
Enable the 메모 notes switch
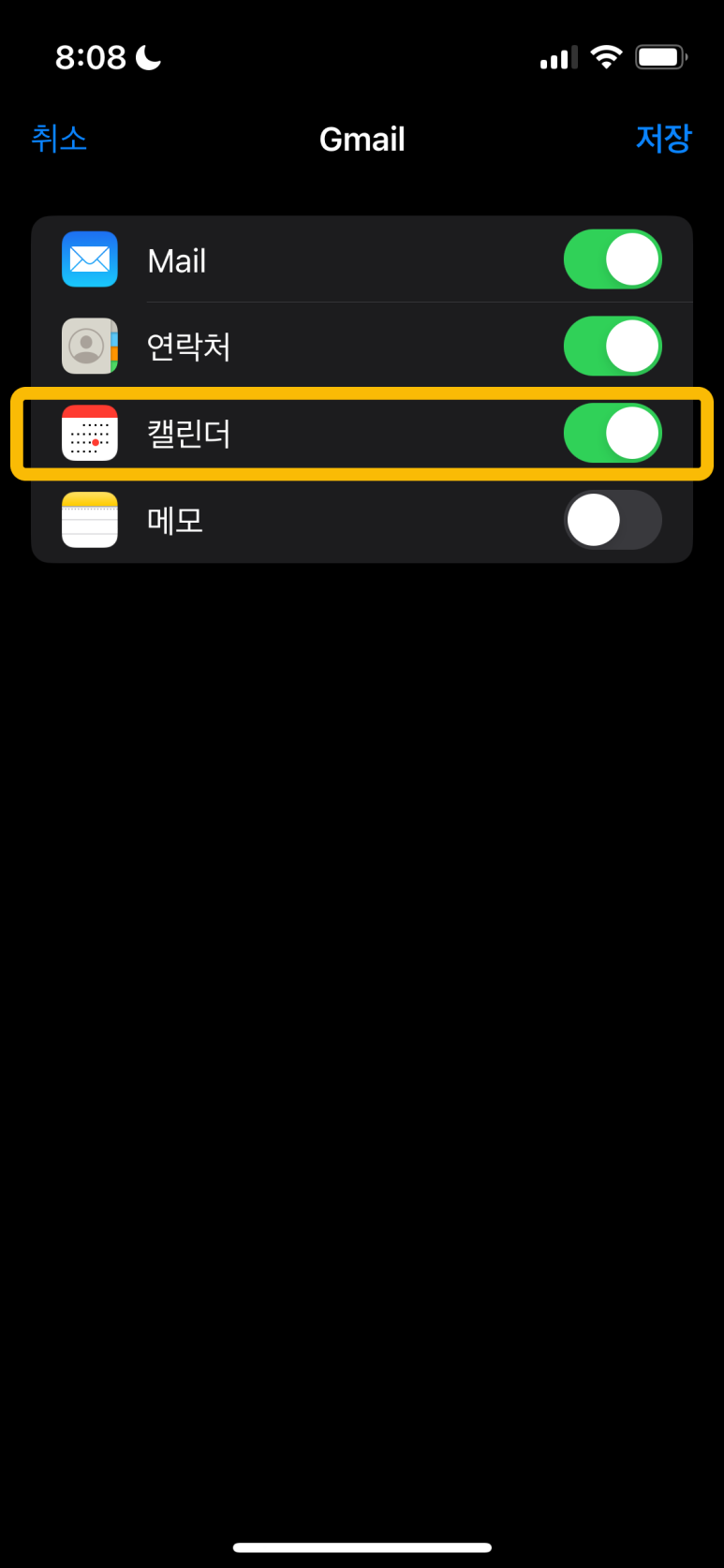[x=613, y=520]
